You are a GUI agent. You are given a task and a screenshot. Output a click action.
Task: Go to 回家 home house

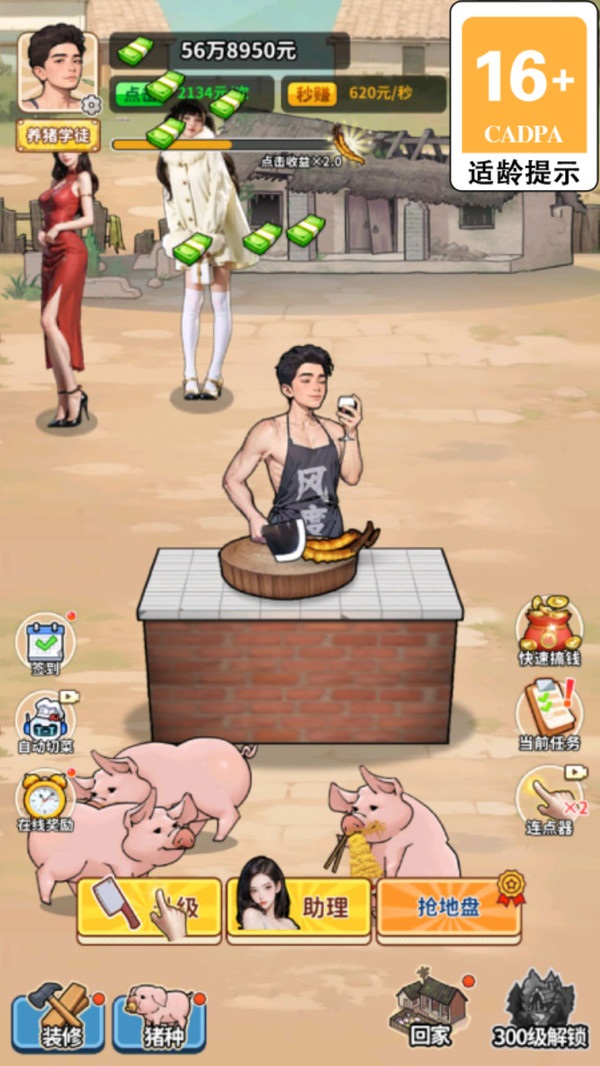[x=430, y=1012]
